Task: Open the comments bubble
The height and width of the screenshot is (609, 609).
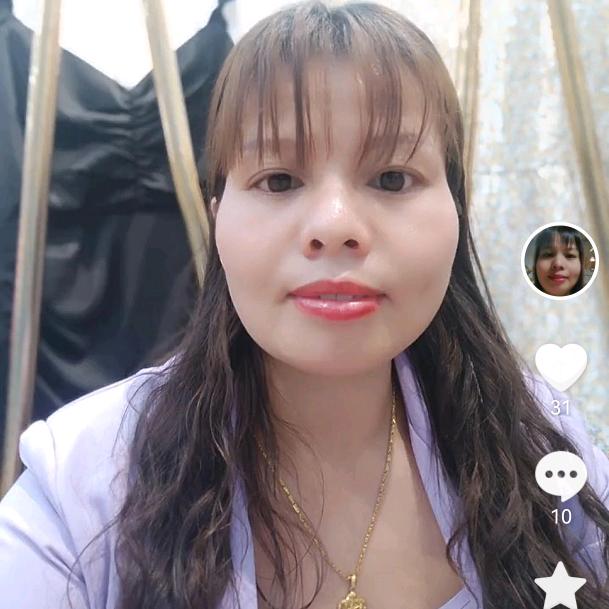Action: pyautogui.click(x=560, y=474)
